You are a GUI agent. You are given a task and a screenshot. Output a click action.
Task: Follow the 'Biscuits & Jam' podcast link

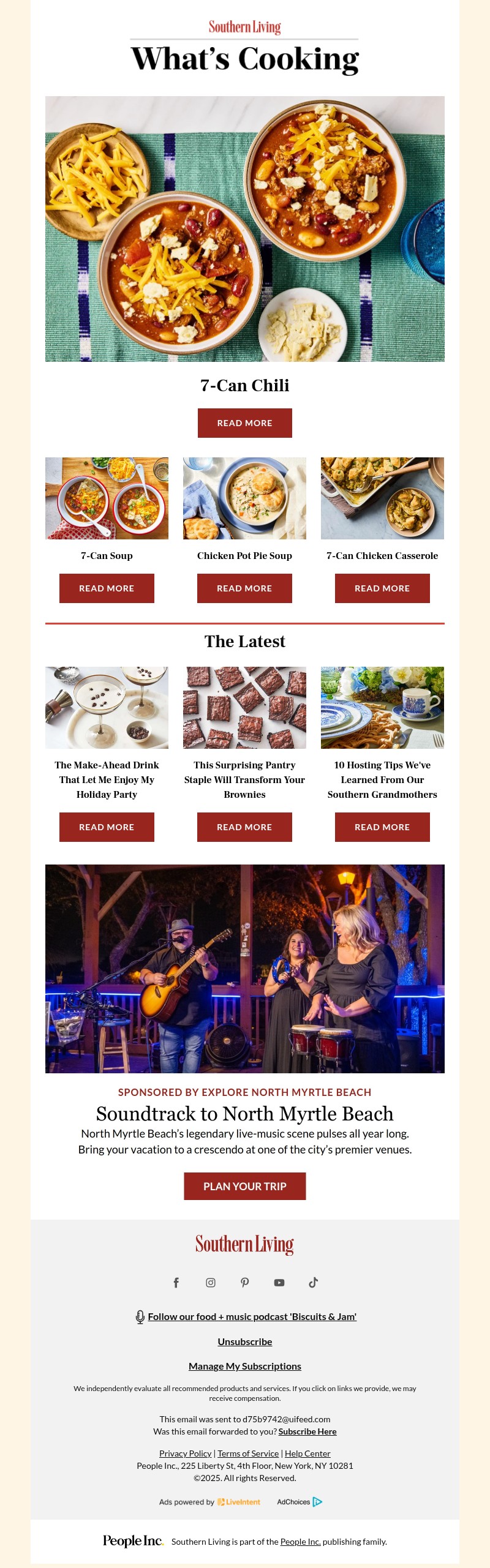[x=252, y=1316]
